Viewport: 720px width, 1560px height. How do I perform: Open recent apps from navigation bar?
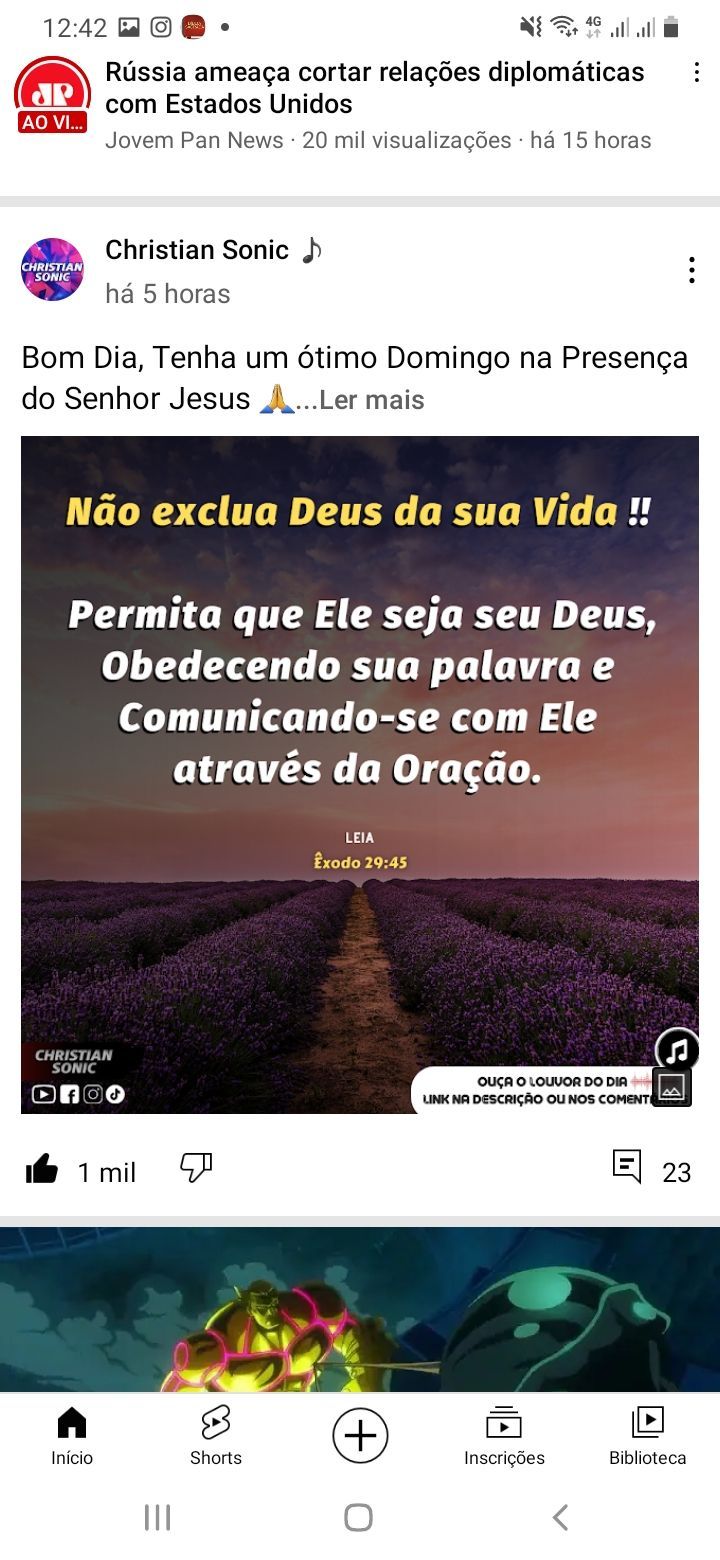pos(157,1517)
